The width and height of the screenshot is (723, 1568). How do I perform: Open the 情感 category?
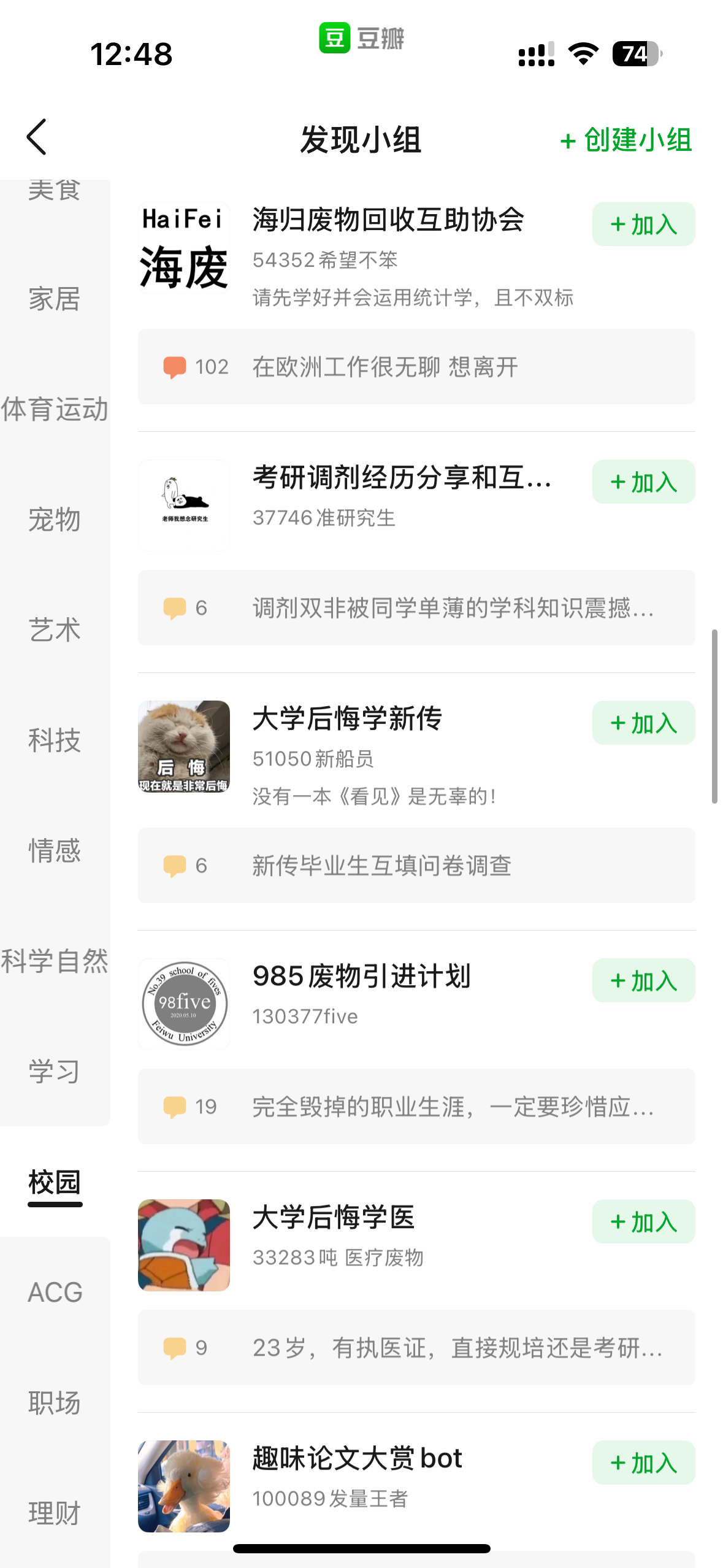(55, 851)
